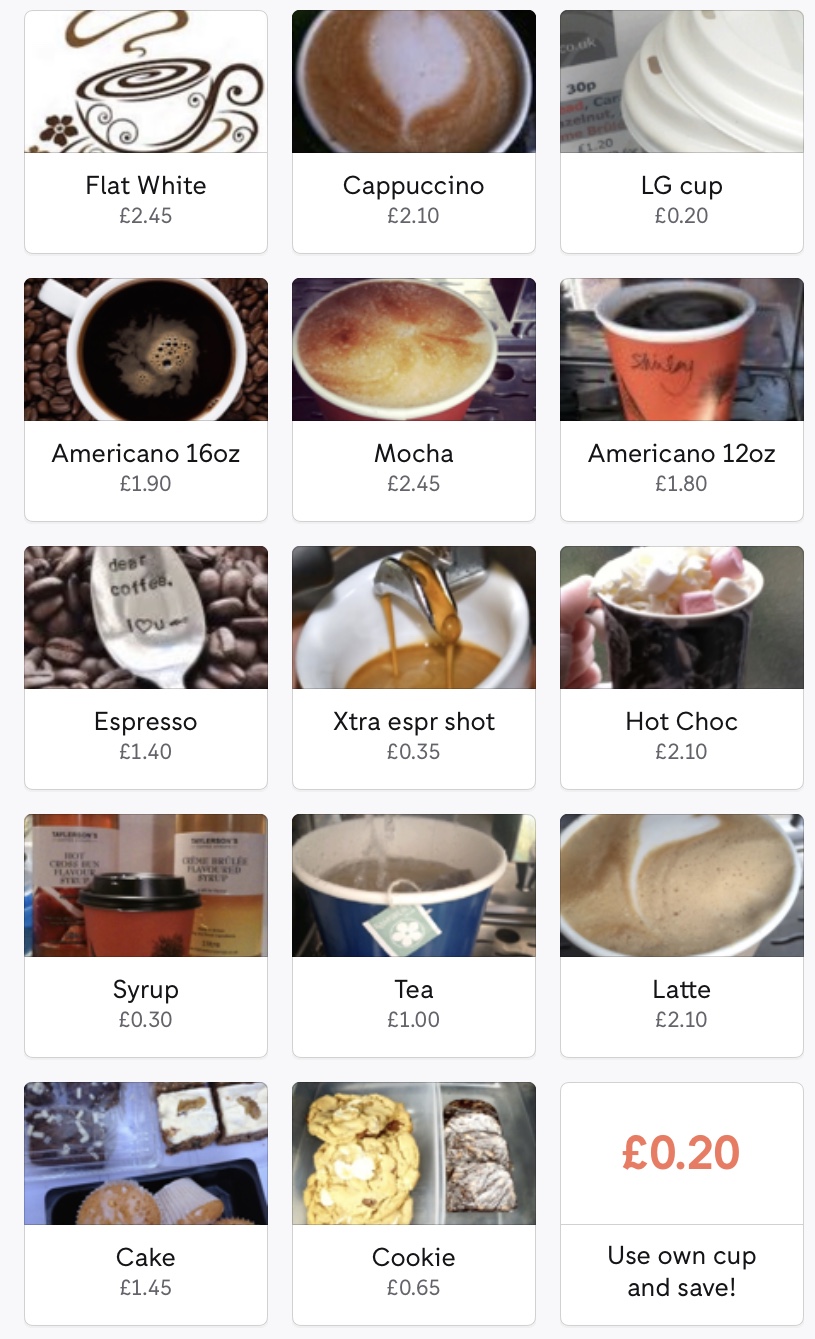Add Syrup to the order
Screen dimensions: 815x1339
coord(146,936)
